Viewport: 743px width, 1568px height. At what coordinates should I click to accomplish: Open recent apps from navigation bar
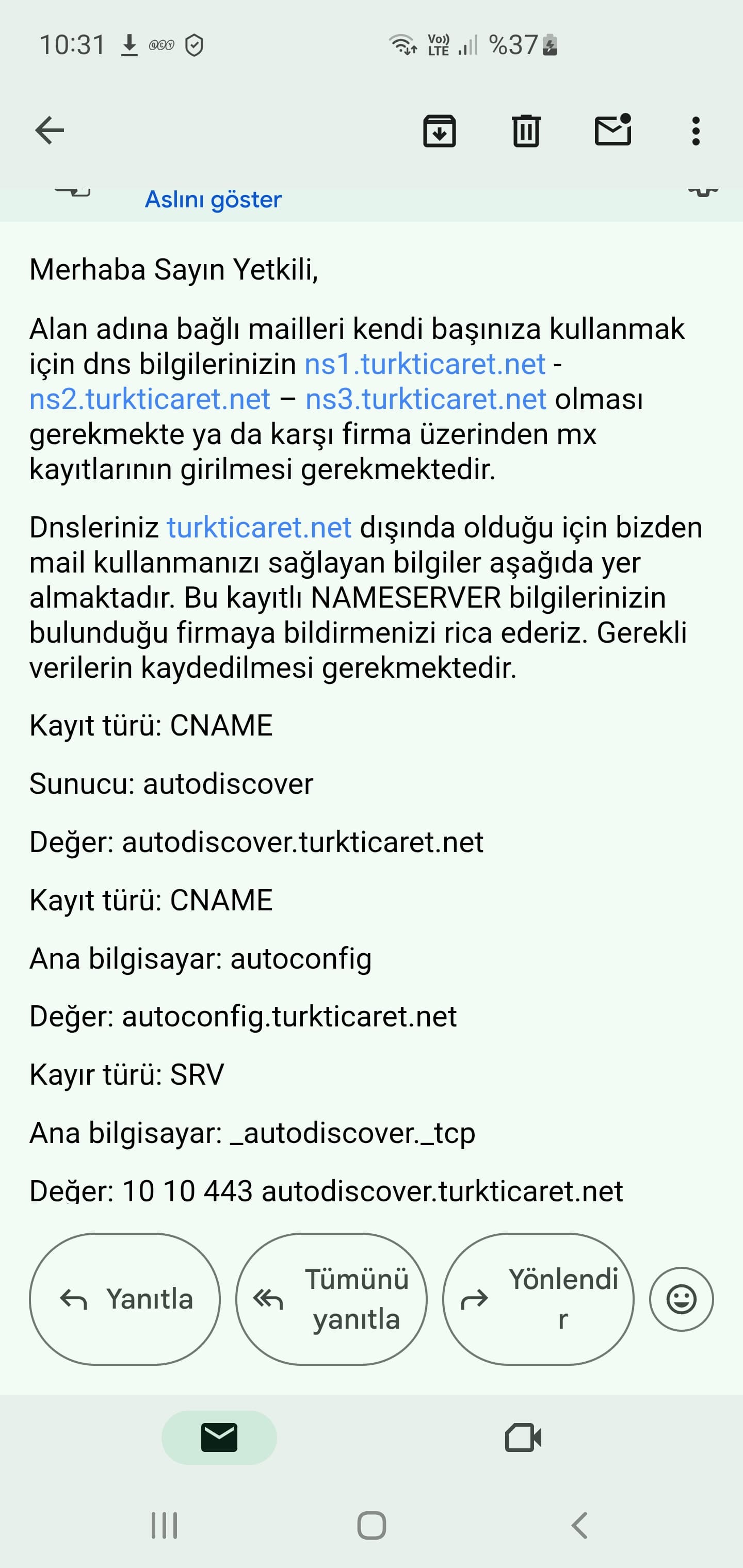pyautogui.click(x=165, y=1525)
